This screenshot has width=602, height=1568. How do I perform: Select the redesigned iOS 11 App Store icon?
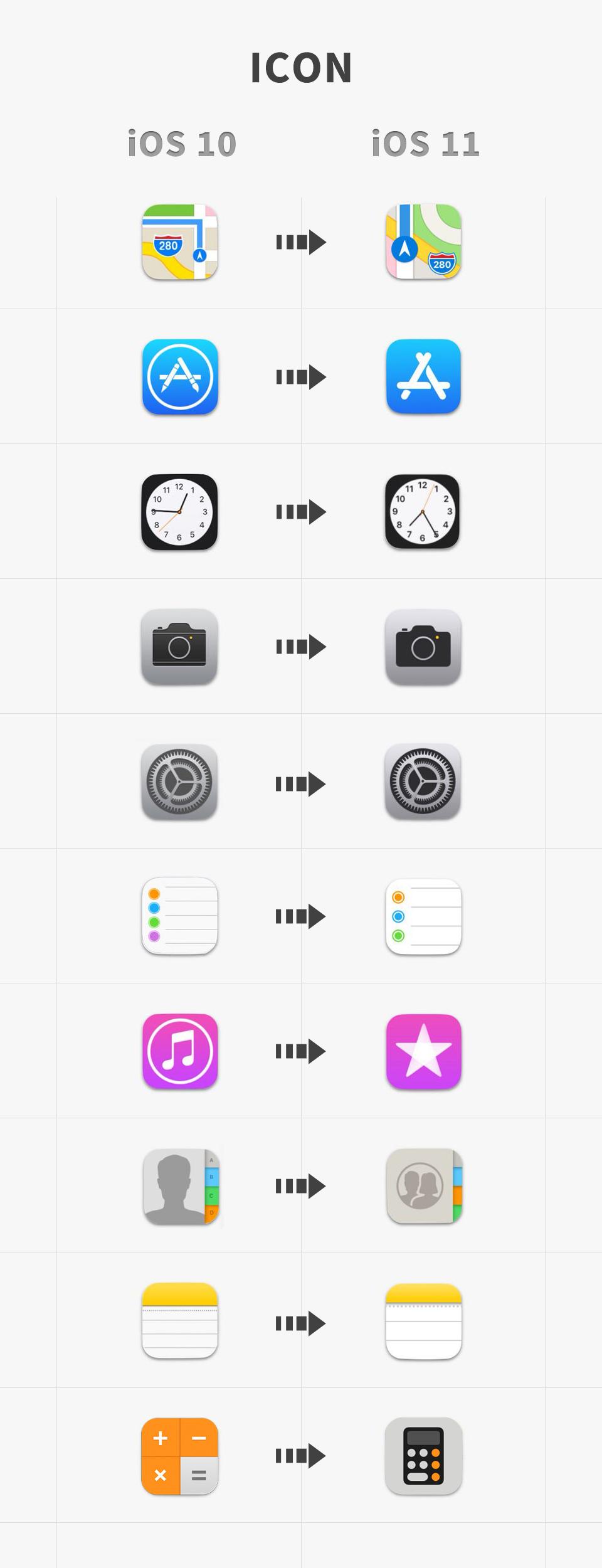coord(423,376)
